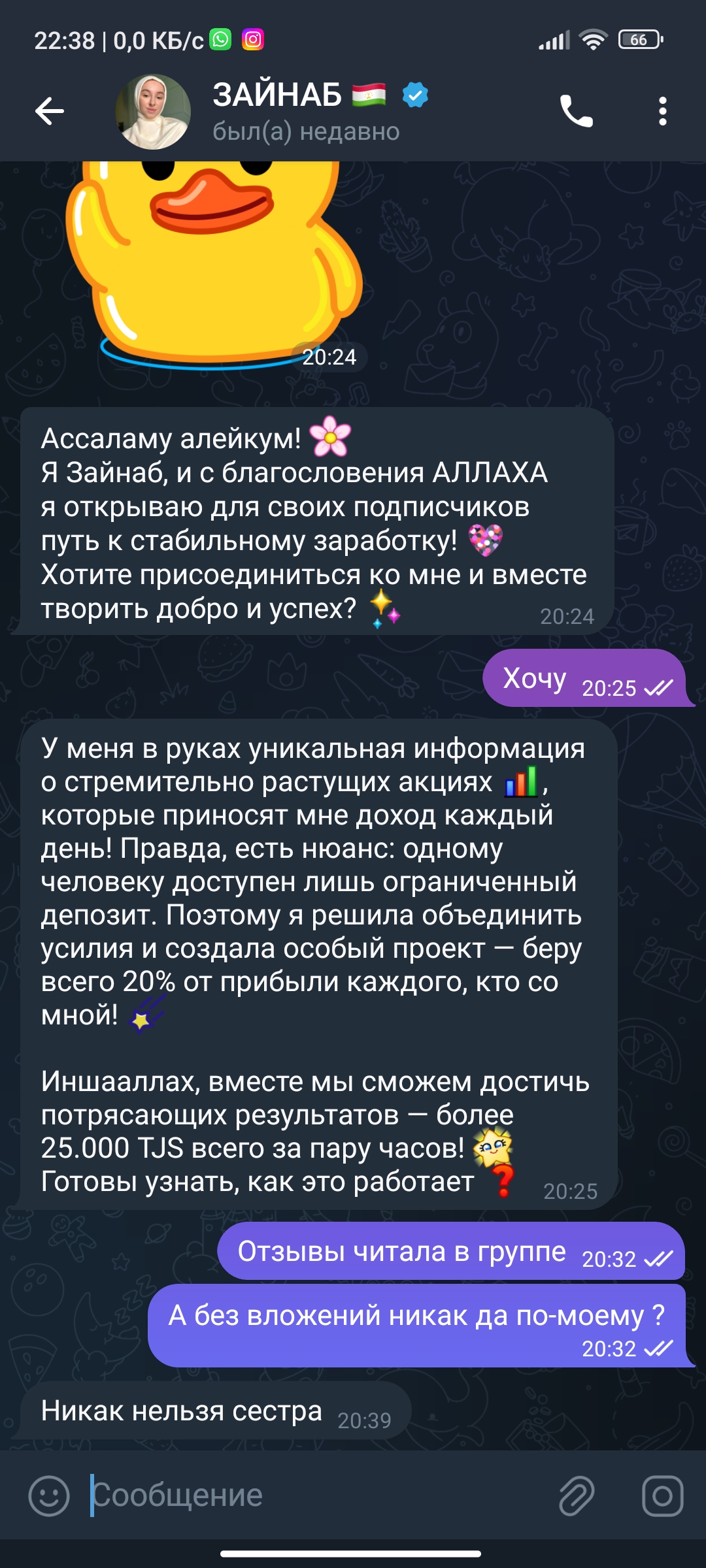Open ЗАЙНАБ's profile from the avatar
706x1568 pixels.
point(153,112)
